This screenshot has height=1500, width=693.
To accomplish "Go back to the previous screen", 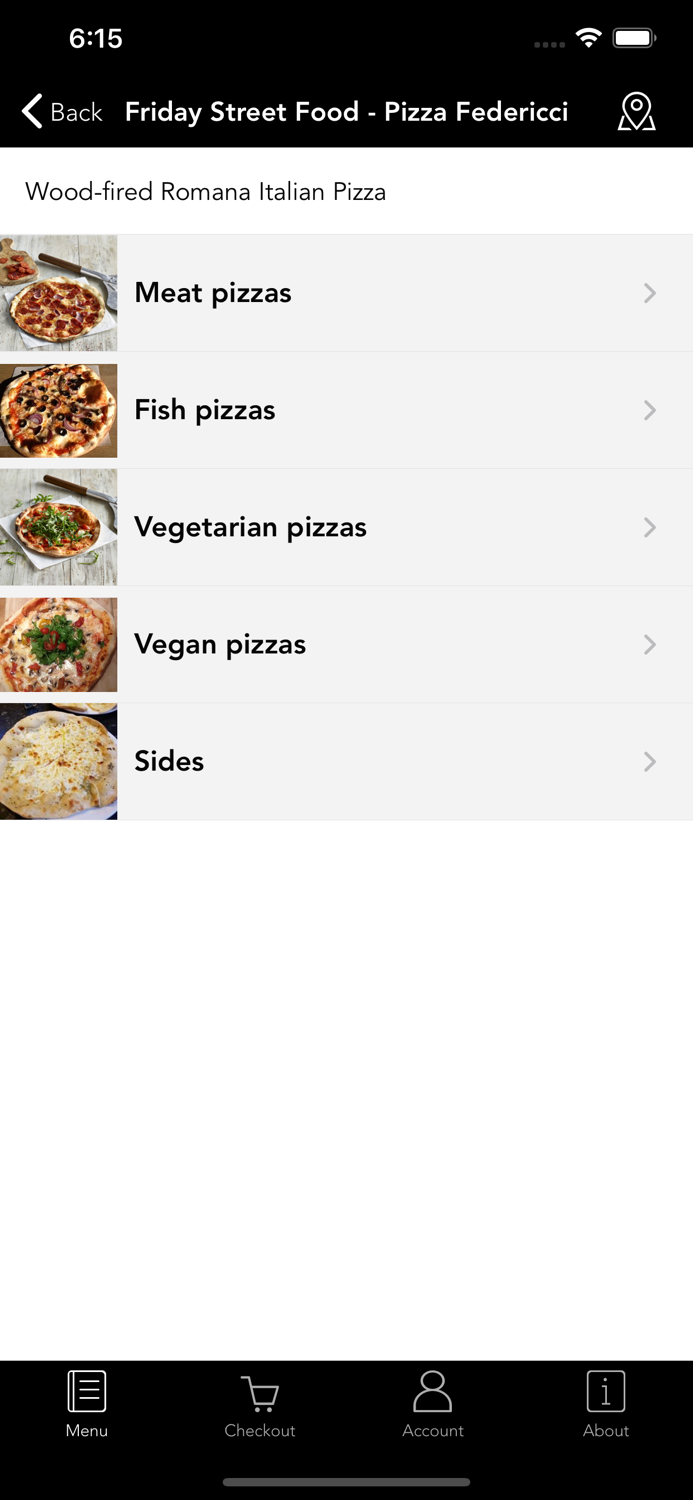I will click(62, 112).
